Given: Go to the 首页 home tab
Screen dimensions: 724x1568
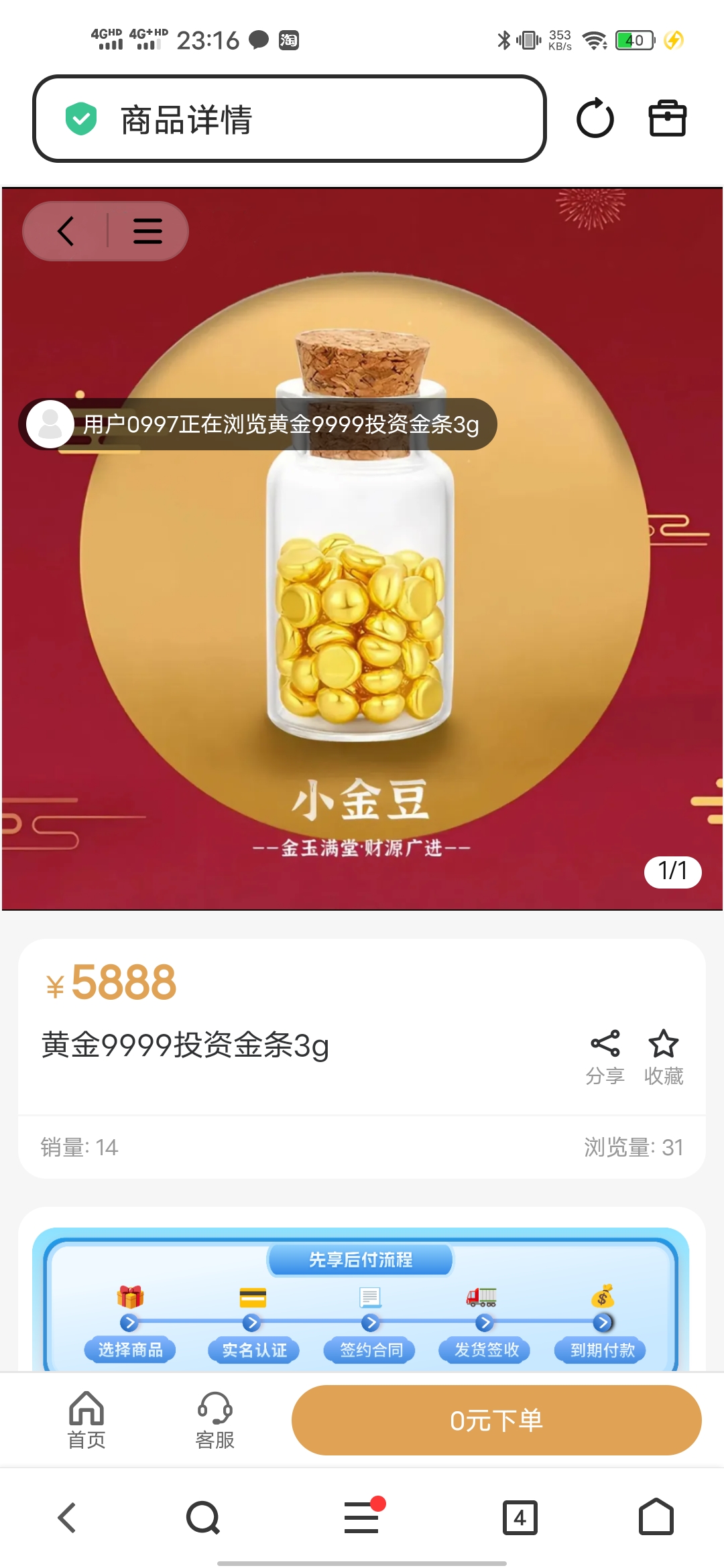Looking at the screenshot, I should pos(86,1419).
